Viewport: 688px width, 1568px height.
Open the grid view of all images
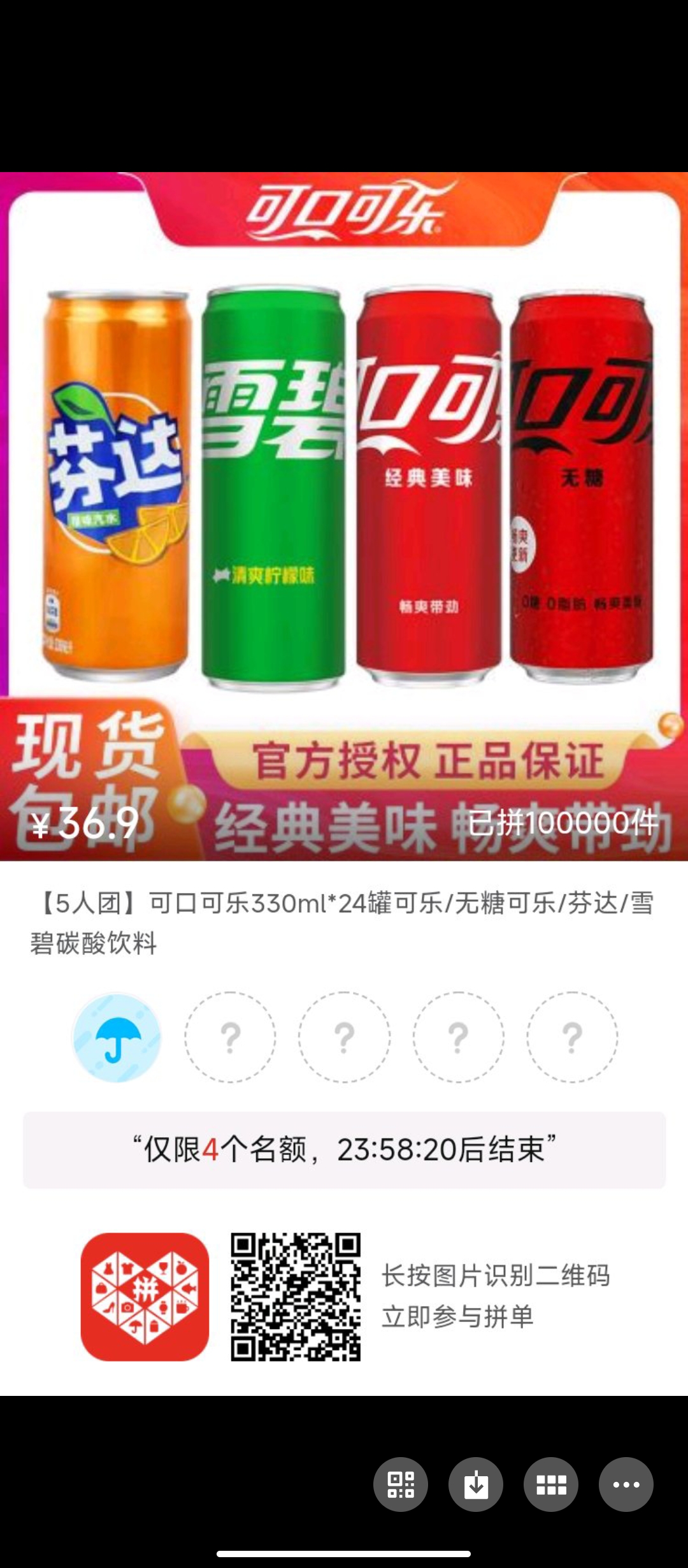click(x=551, y=1485)
